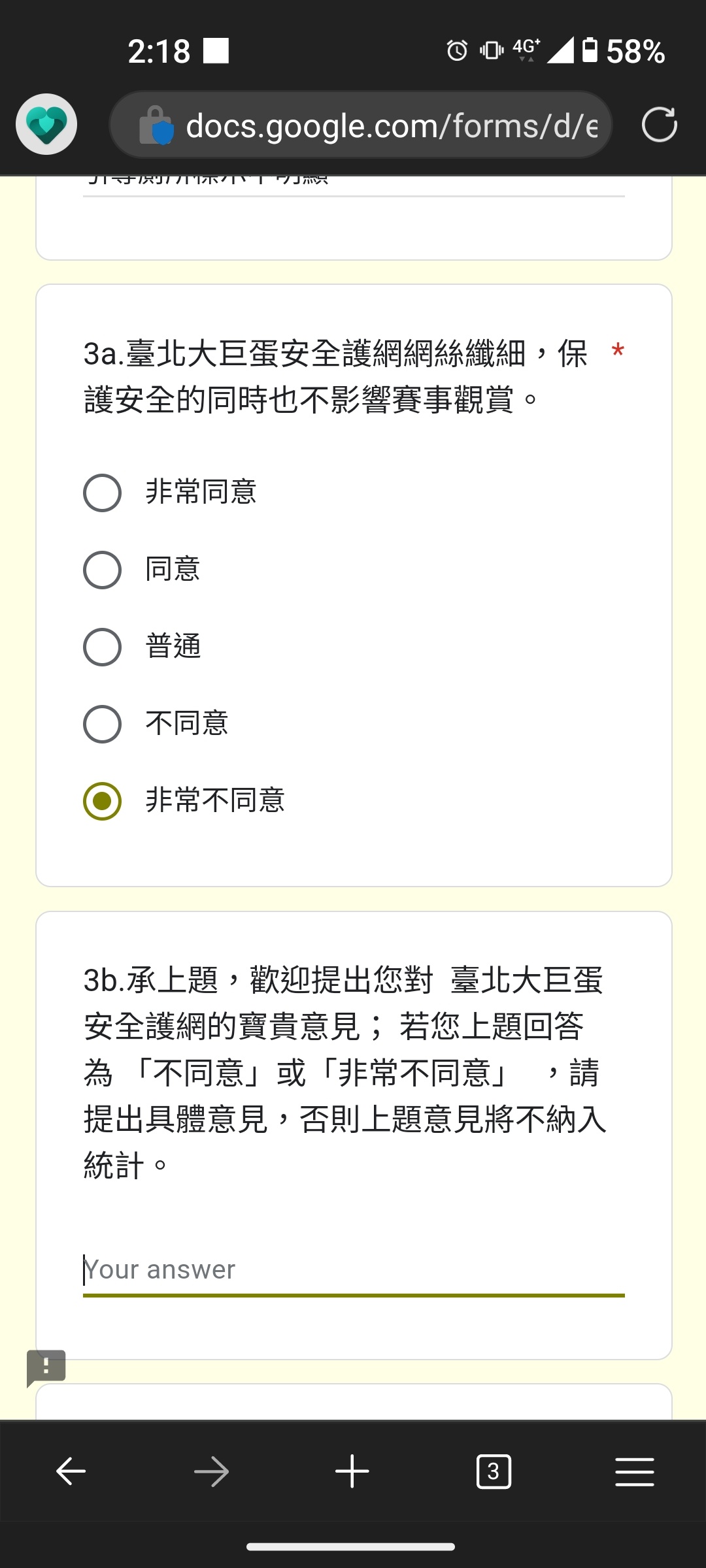
Task: Report a problem via the feedback icon
Action: point(46,1367)
